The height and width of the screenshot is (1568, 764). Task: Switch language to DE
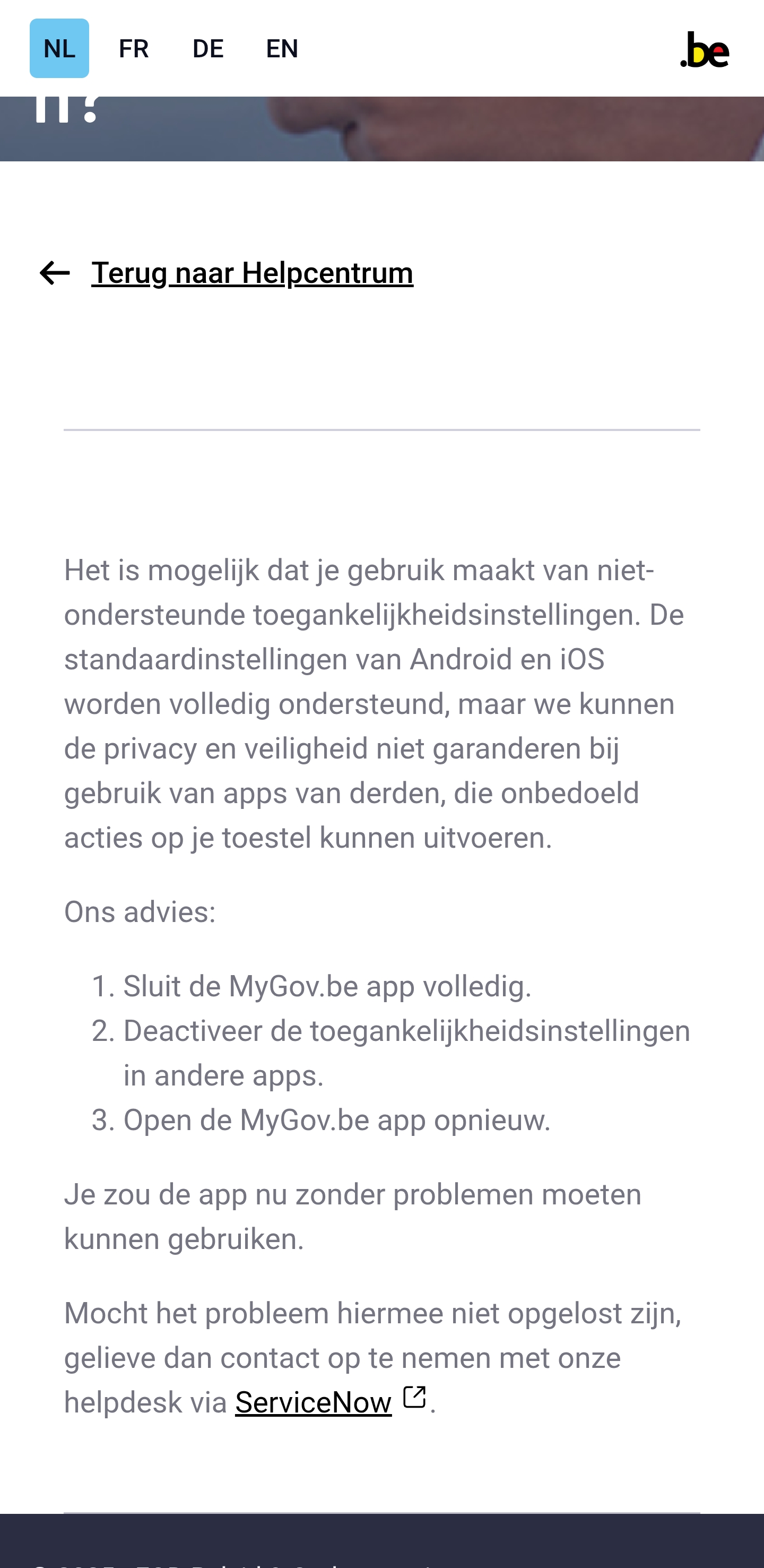pos(207,48)
